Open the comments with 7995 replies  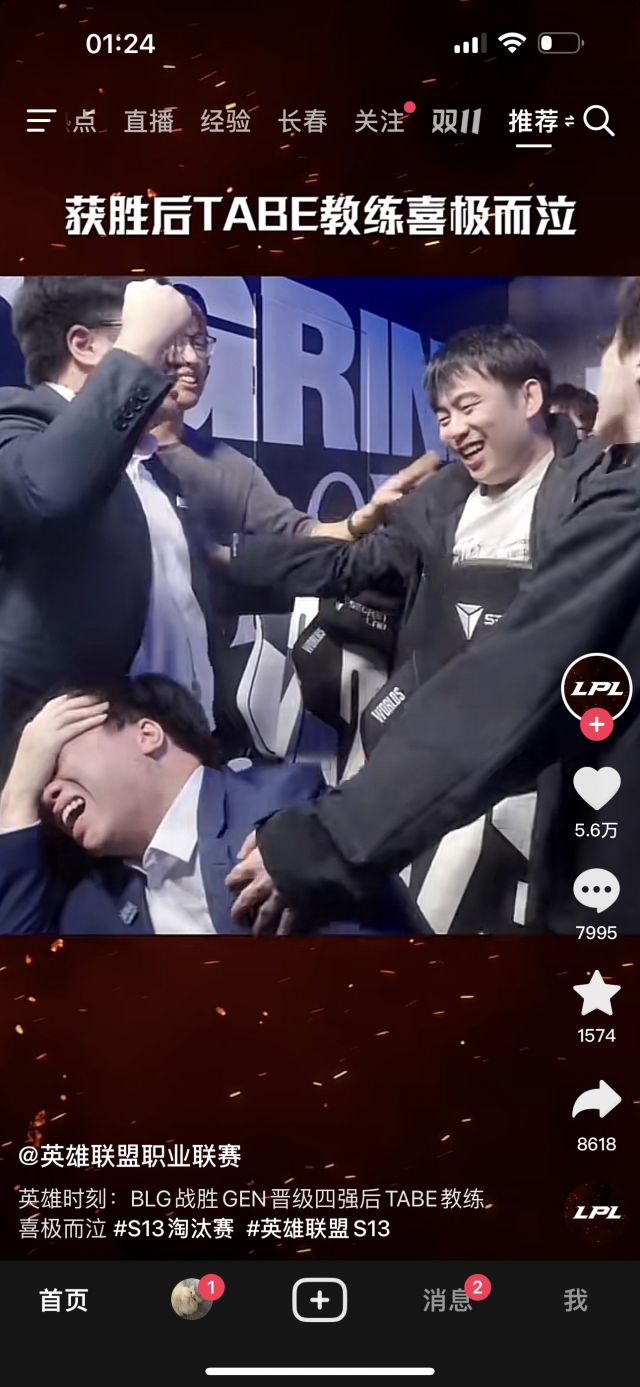click(x=596, y=892)
